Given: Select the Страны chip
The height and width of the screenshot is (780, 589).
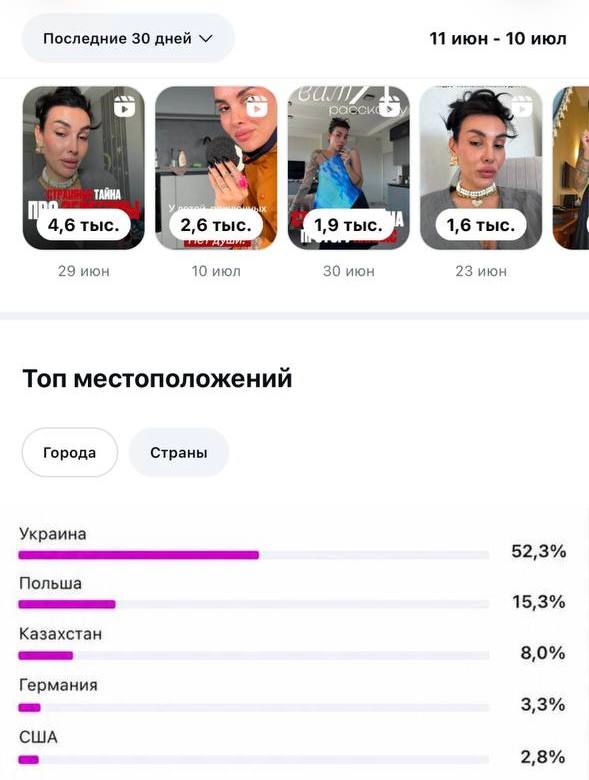Looking at the screenshot, I should [179, 452].
